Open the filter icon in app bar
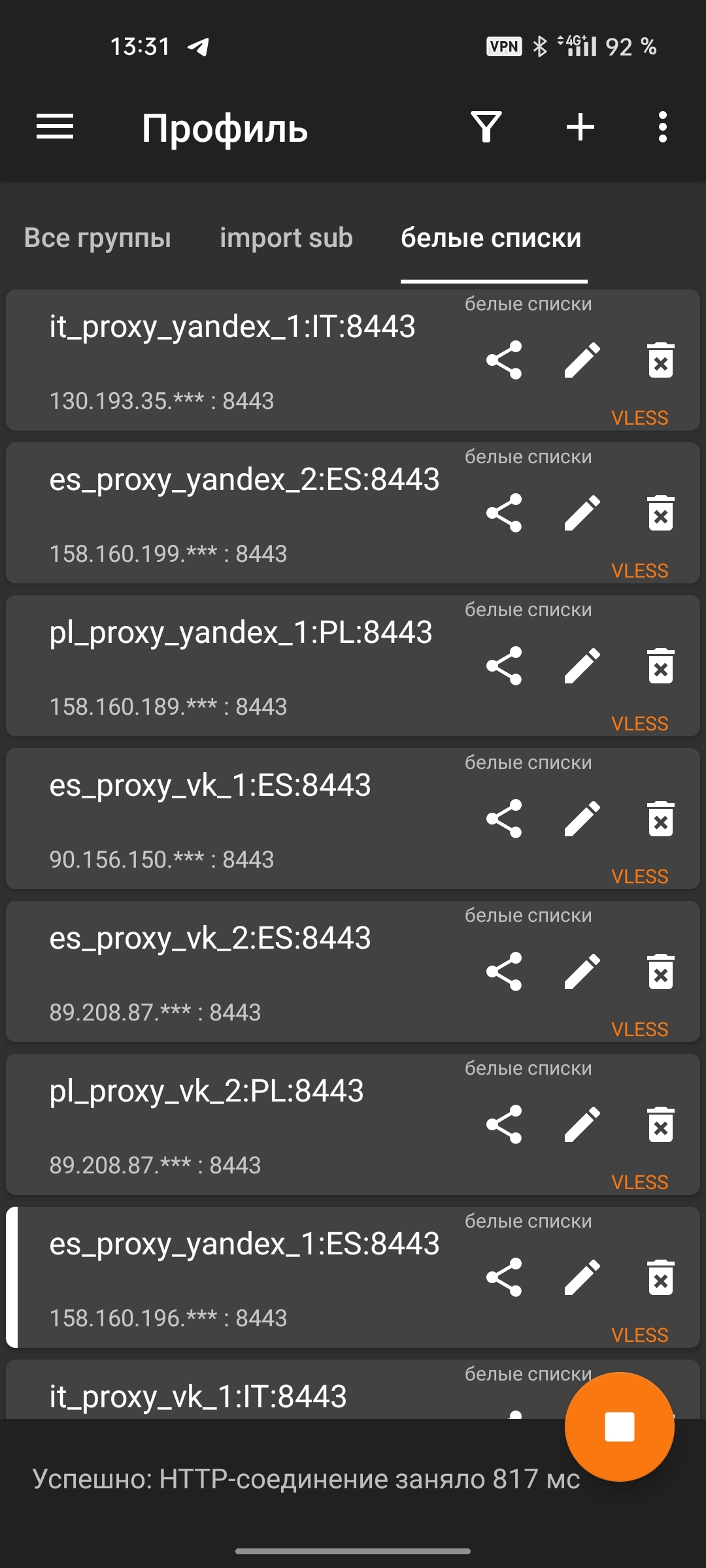 tap(486, 127)
